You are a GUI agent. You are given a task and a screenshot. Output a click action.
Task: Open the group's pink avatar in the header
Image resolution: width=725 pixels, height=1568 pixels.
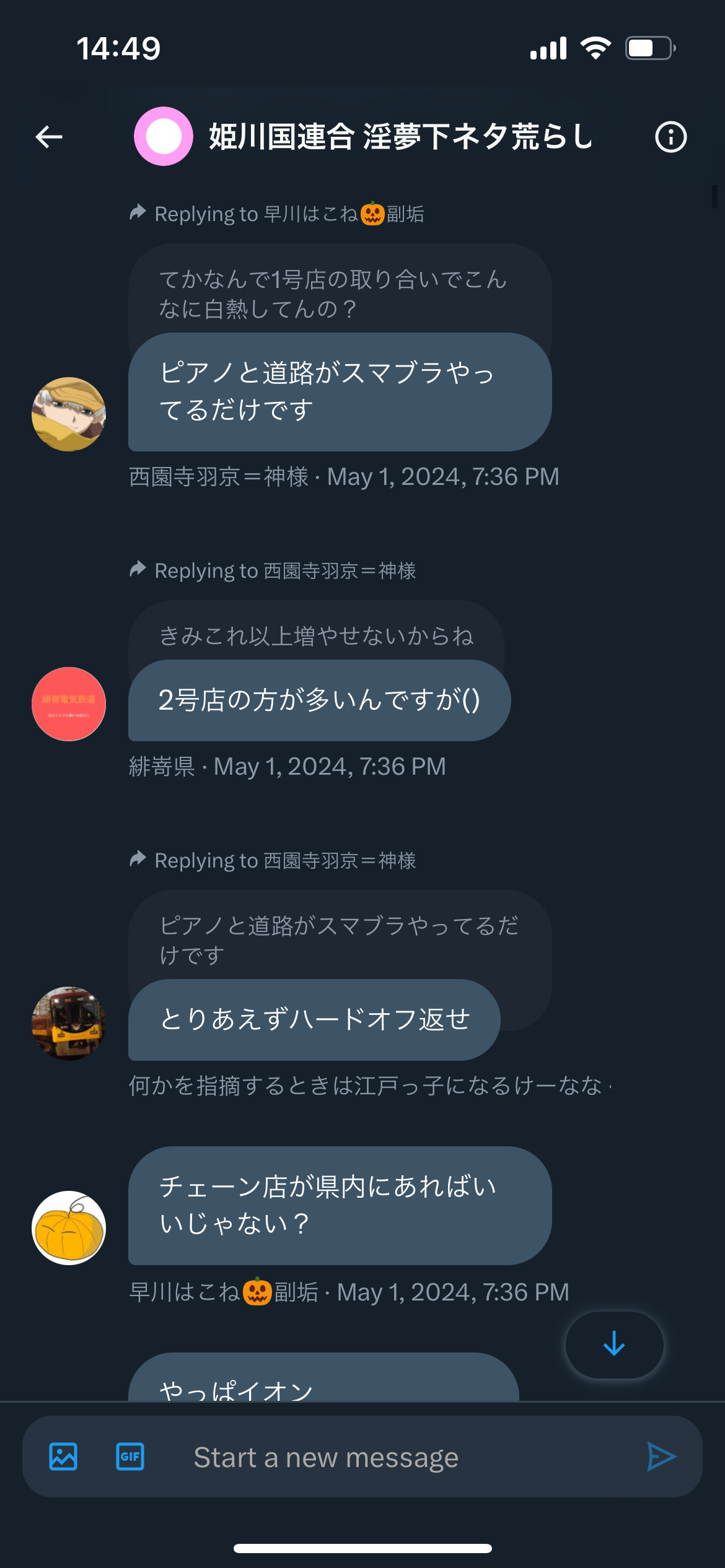tap(164, 136)
